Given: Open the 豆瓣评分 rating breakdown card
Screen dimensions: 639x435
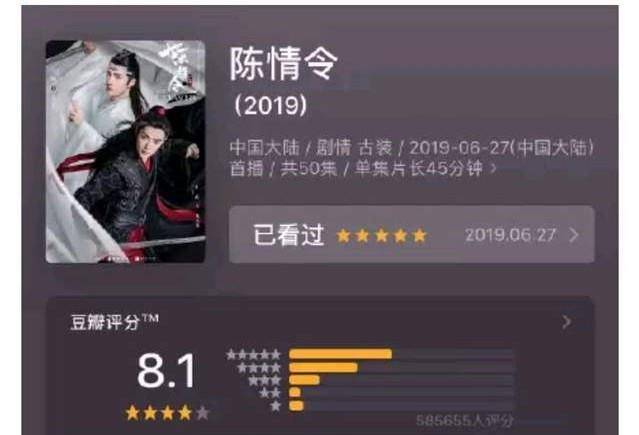Looking at the screenshot, I should pos(320,365).
